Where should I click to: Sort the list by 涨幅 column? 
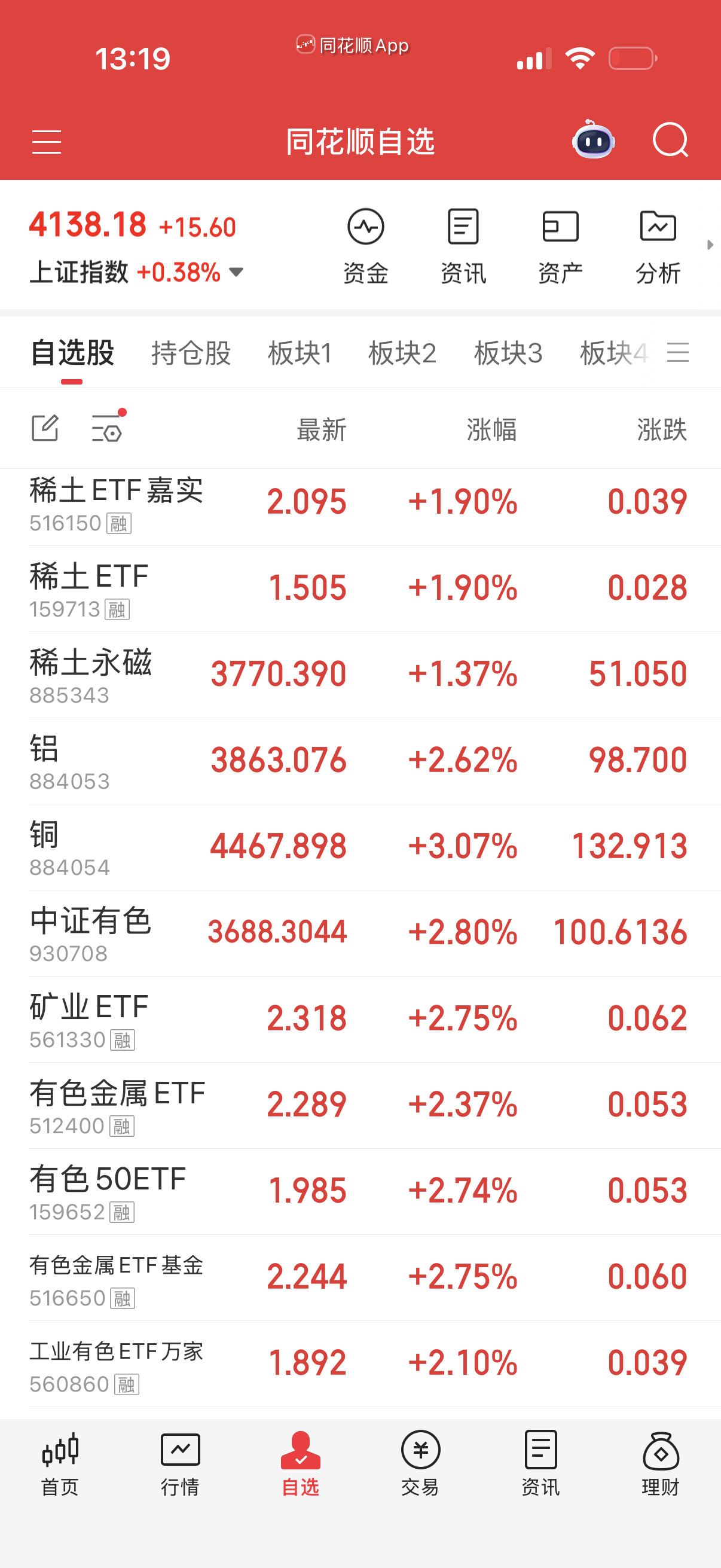492,429
